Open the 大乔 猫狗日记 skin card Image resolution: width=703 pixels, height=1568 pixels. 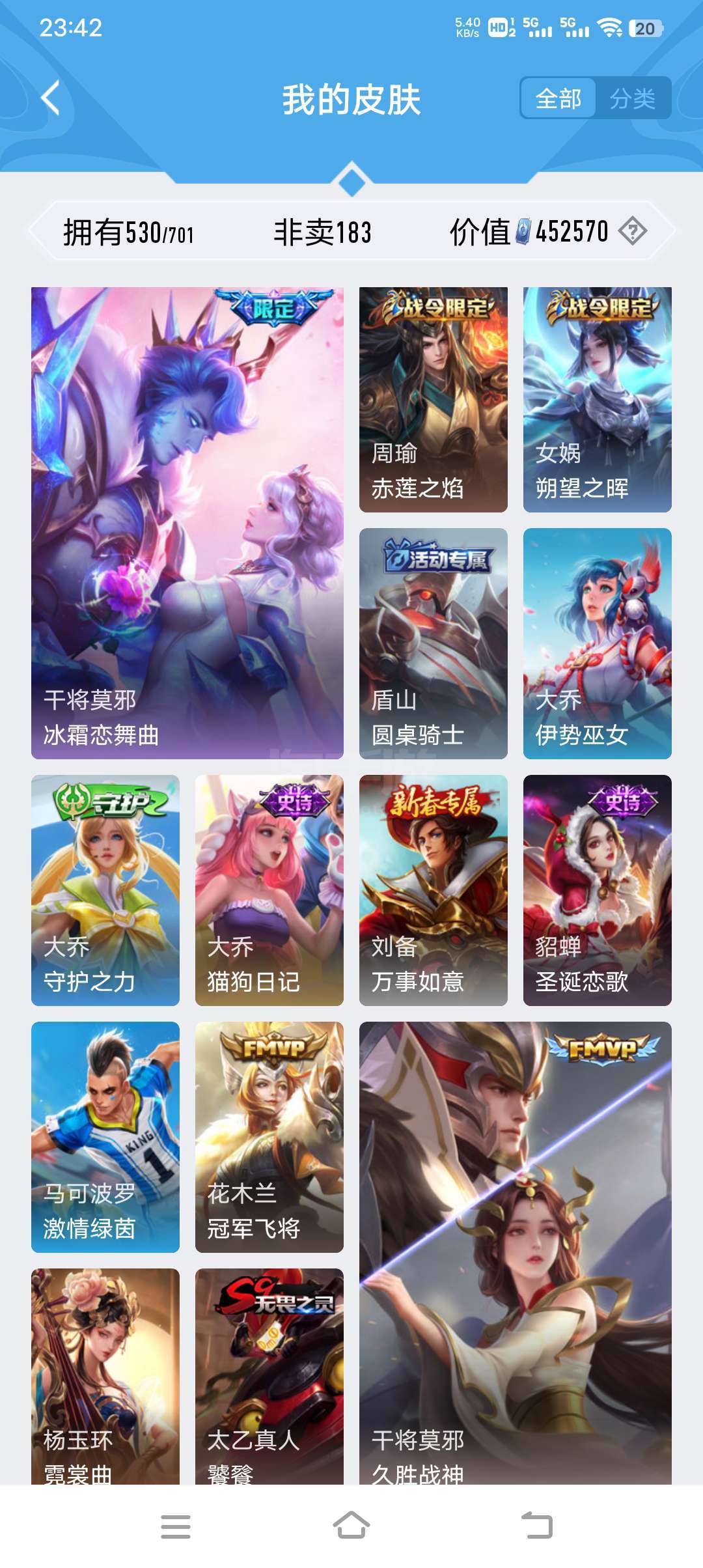[269, 890]
